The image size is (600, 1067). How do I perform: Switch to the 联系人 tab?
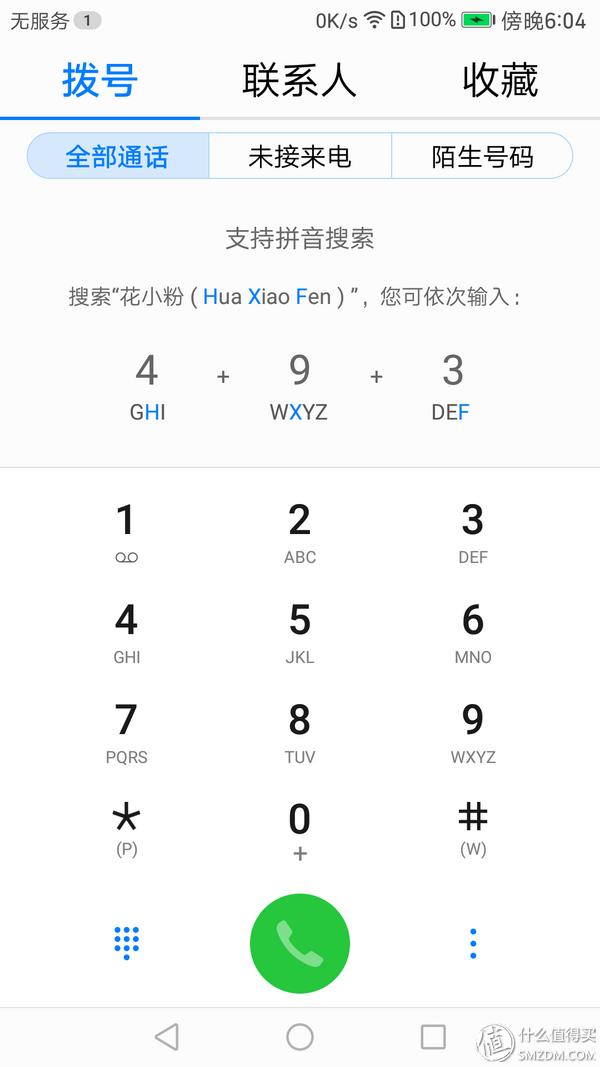[299, 80]
